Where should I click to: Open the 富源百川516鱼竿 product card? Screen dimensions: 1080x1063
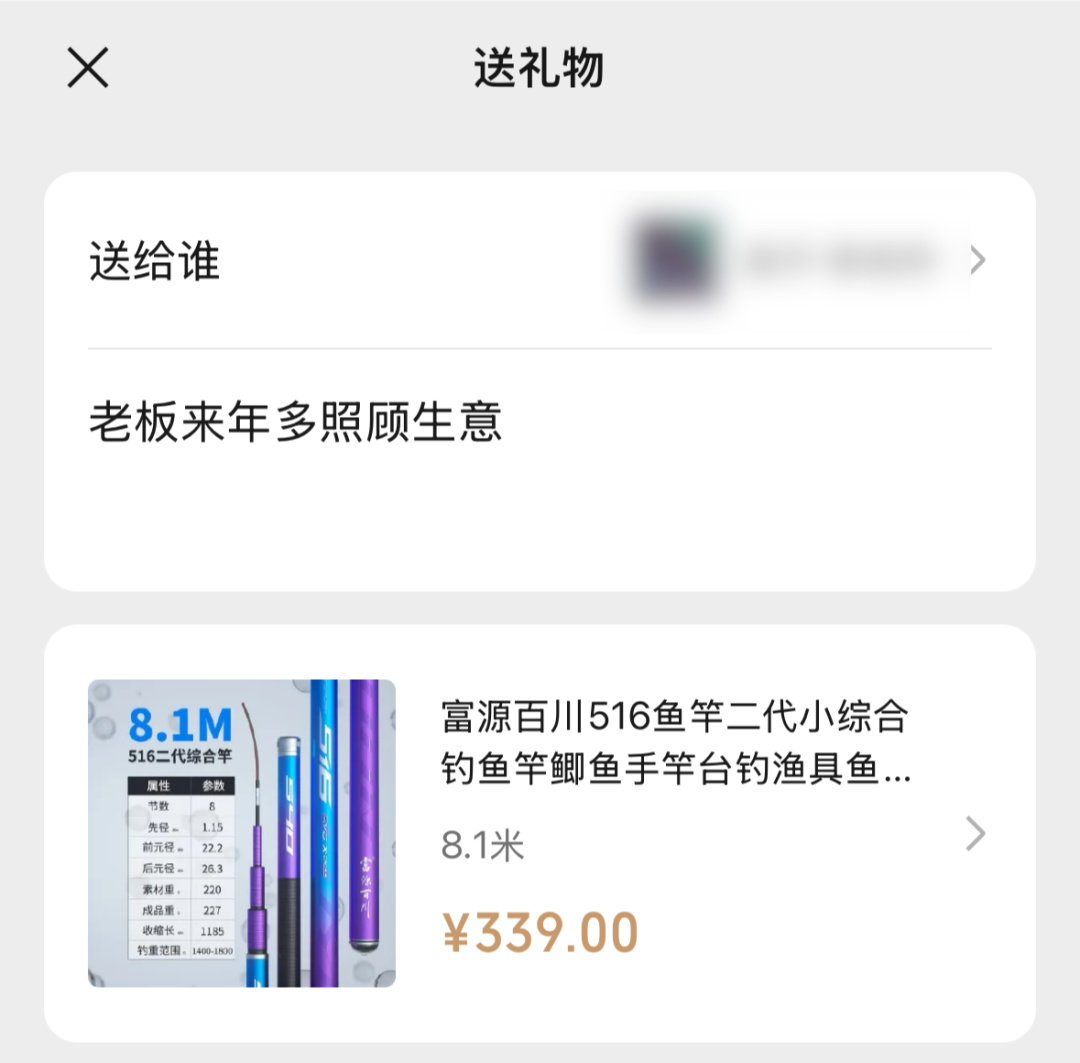tap(540, 833)
